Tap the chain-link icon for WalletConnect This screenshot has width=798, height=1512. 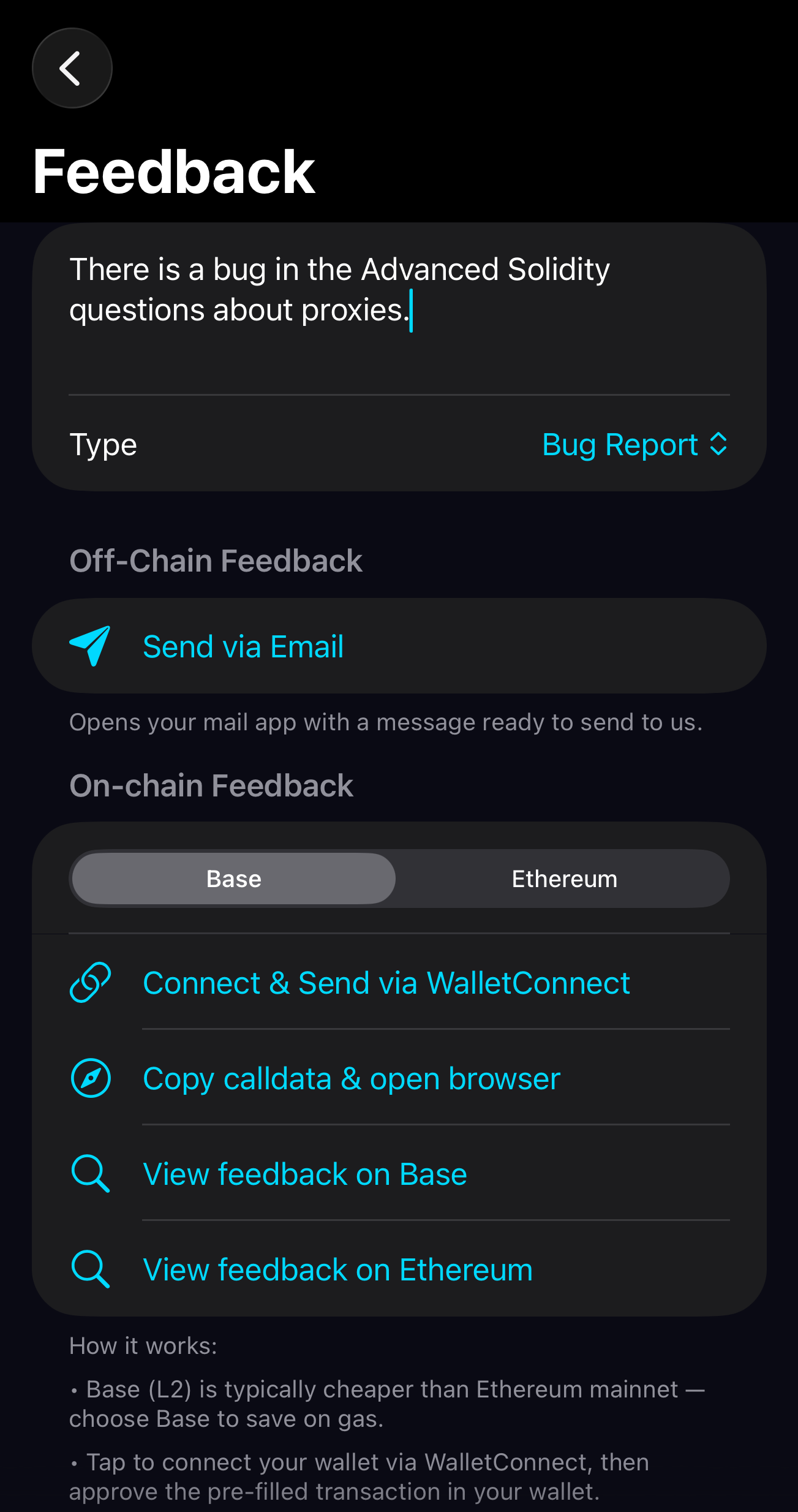pyautogui.click(x=91, y=981)
